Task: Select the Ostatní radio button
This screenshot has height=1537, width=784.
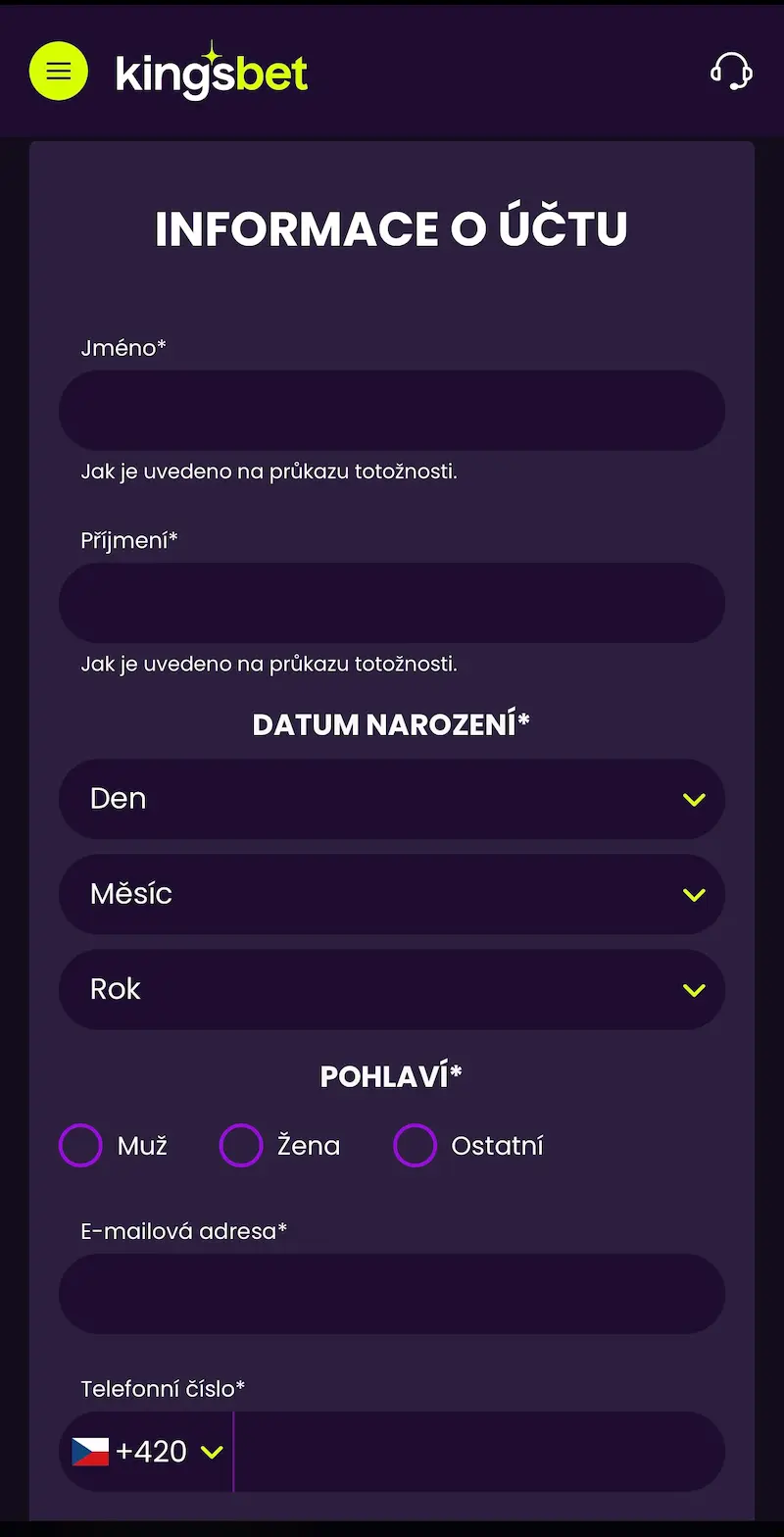Action: (415, 1145)
